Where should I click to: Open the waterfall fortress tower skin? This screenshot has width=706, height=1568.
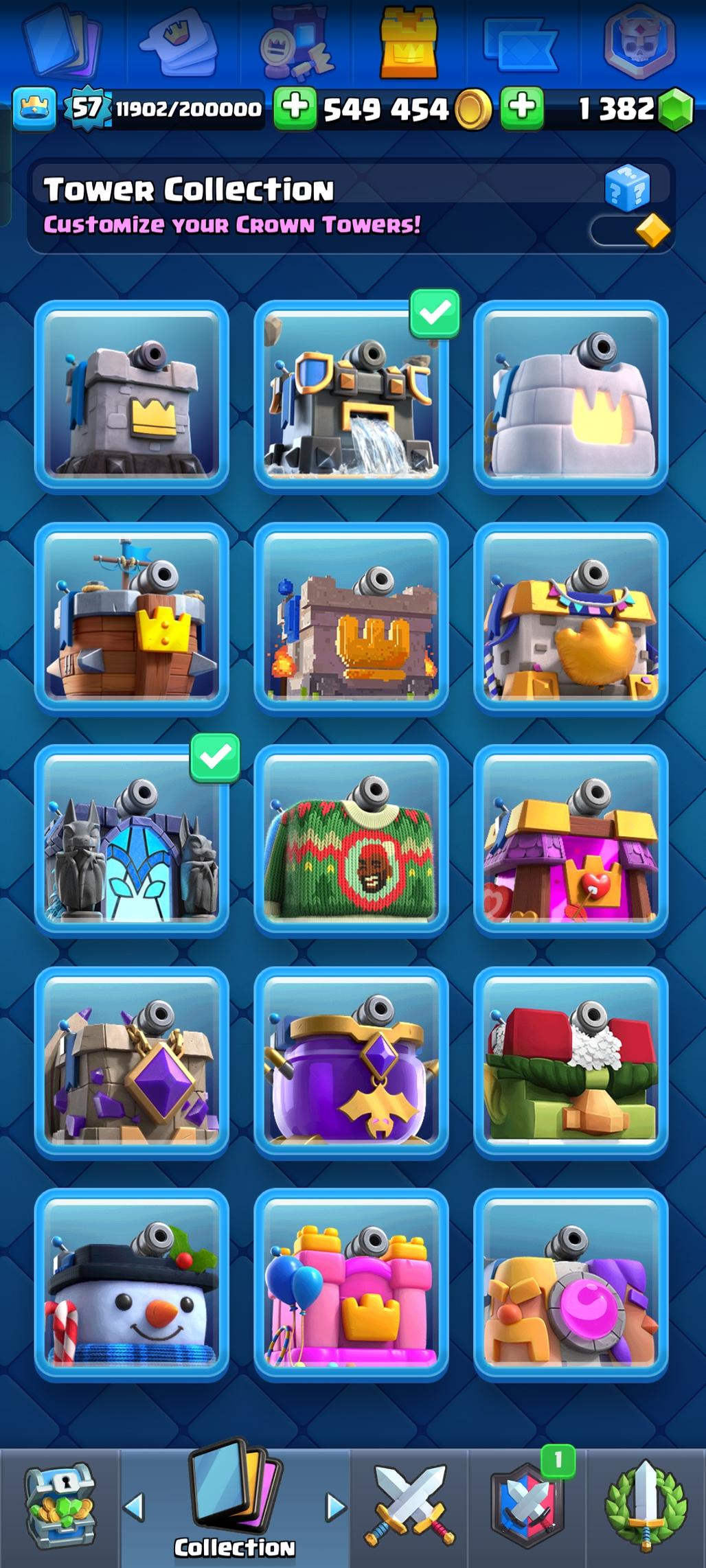[x=351, y=397]
